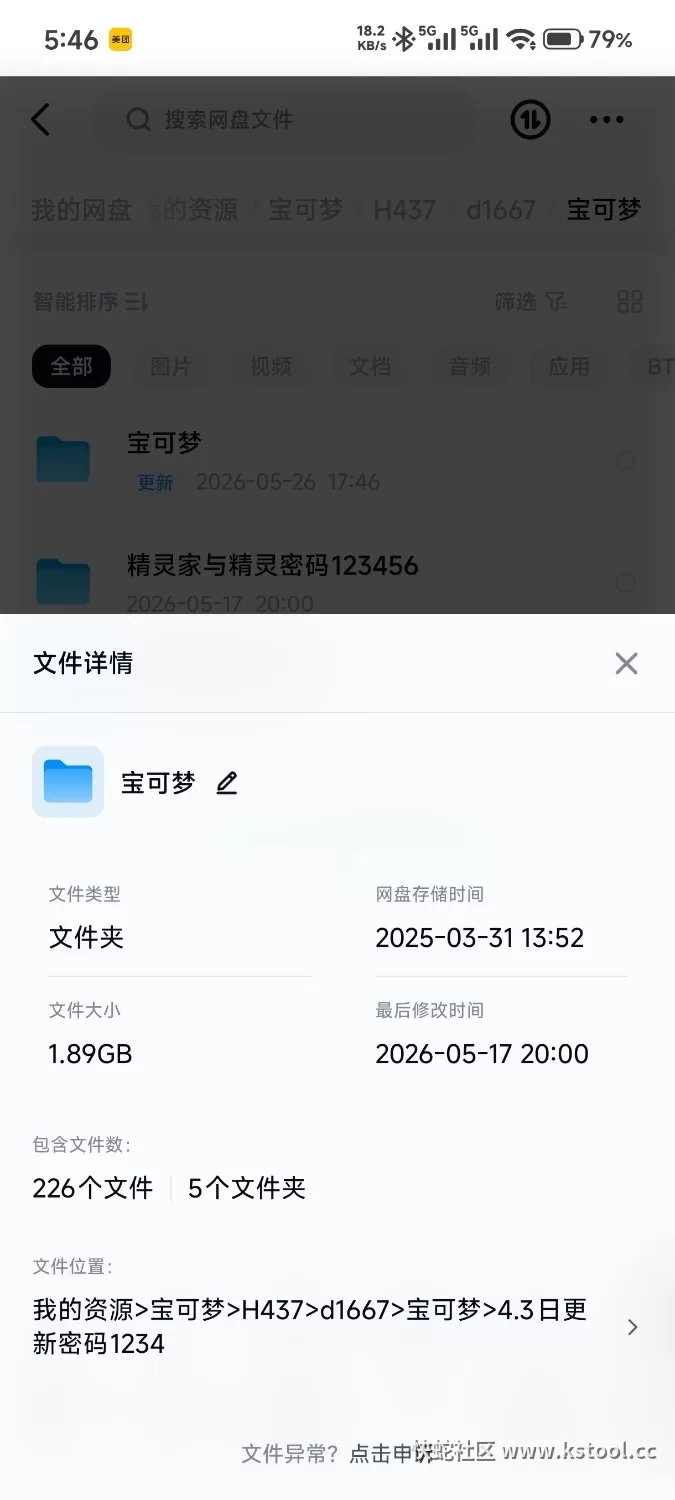Open the file location path chevron
The height and width of the screenshot is (1500, 675).
pyautogui.click(x=632, y=1327)
